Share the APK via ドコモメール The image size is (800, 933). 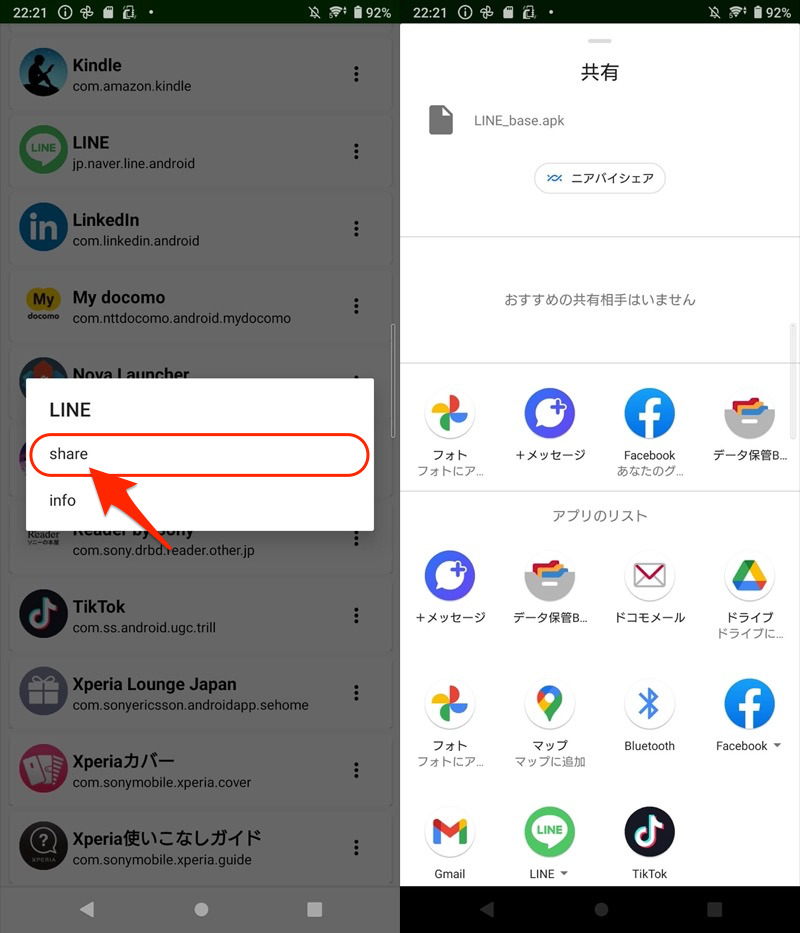pos(649,589)
